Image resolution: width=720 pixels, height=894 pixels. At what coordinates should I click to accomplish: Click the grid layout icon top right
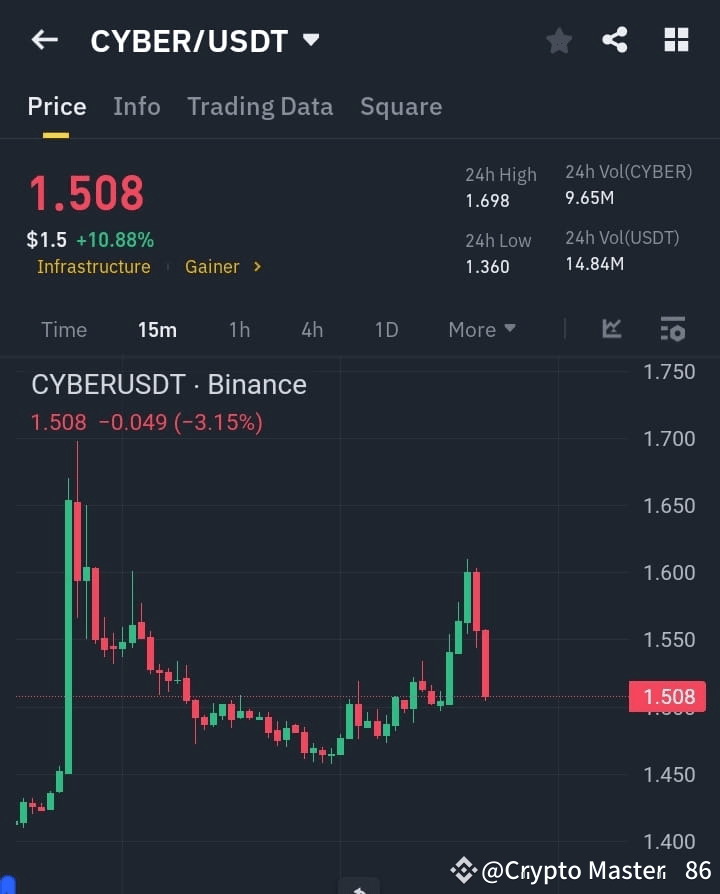(x=676, y=40)
